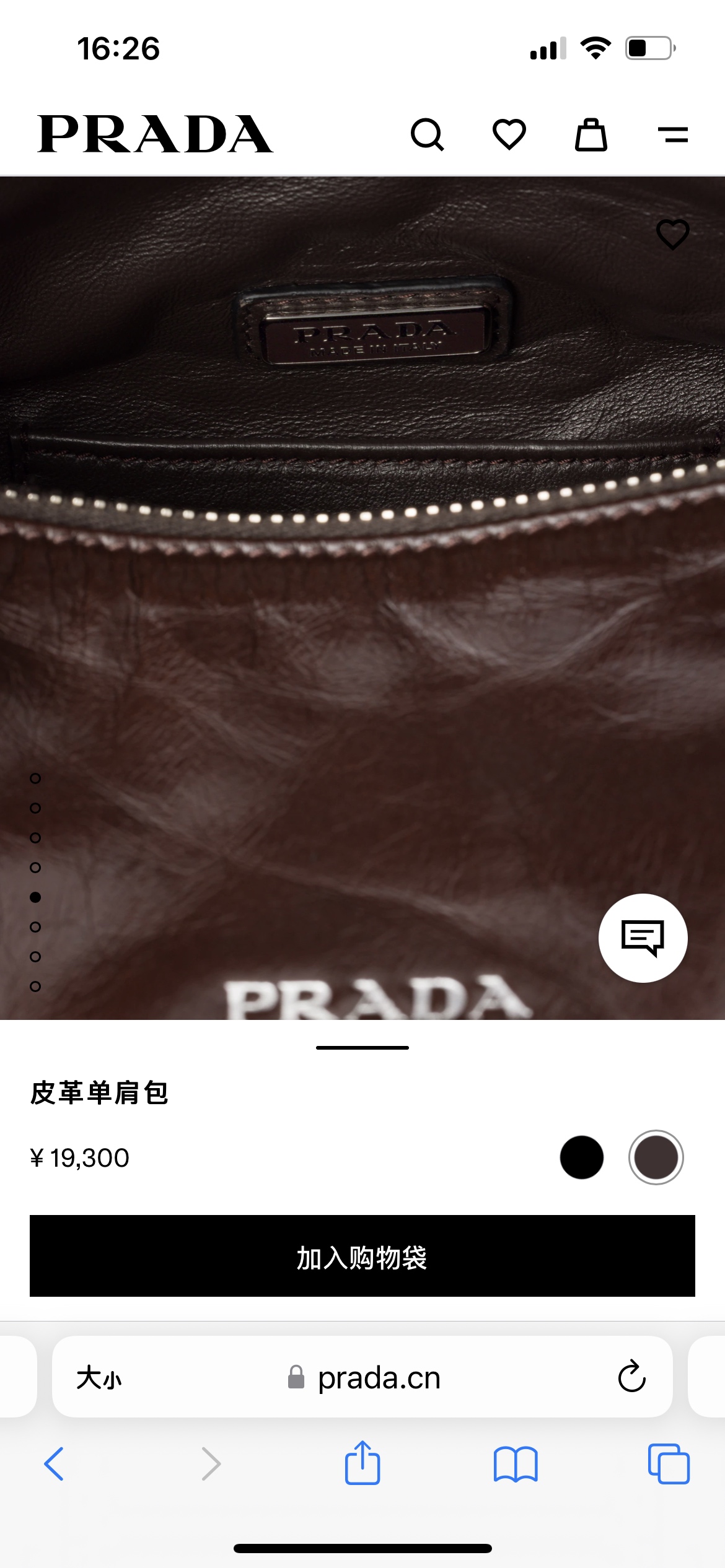The height and width of the screenshot is (1568, 725).
Task: Show open Safari tabs
Action: [669, 1464]
